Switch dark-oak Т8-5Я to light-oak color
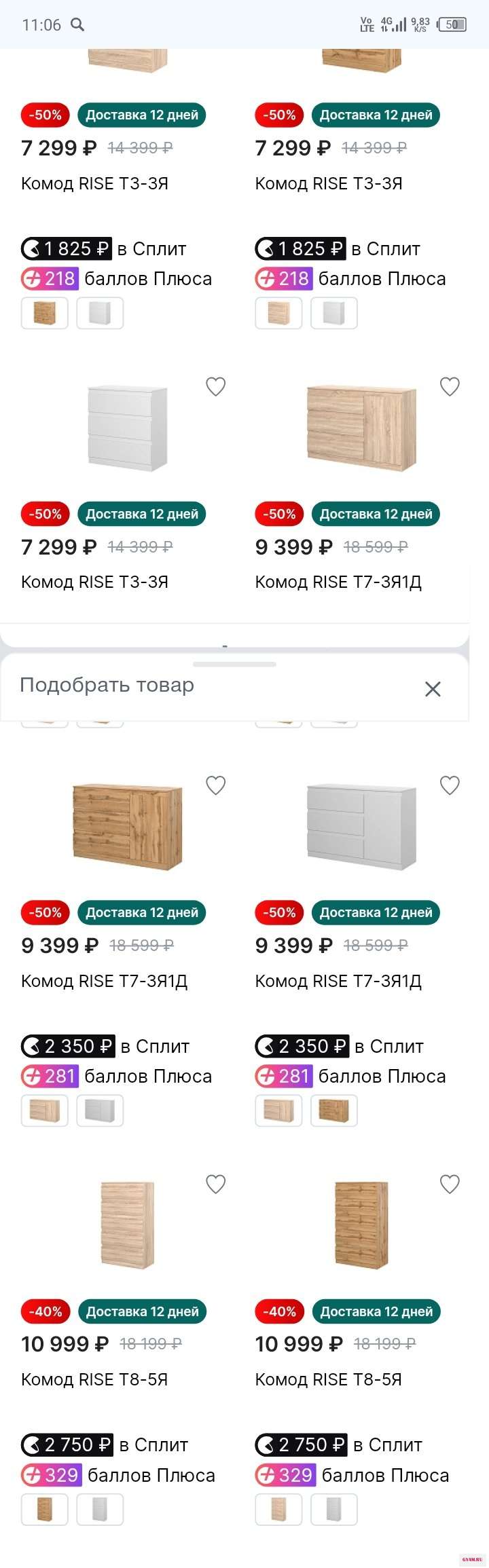Screen dimensions: 489x1568 click(278, 1510)
